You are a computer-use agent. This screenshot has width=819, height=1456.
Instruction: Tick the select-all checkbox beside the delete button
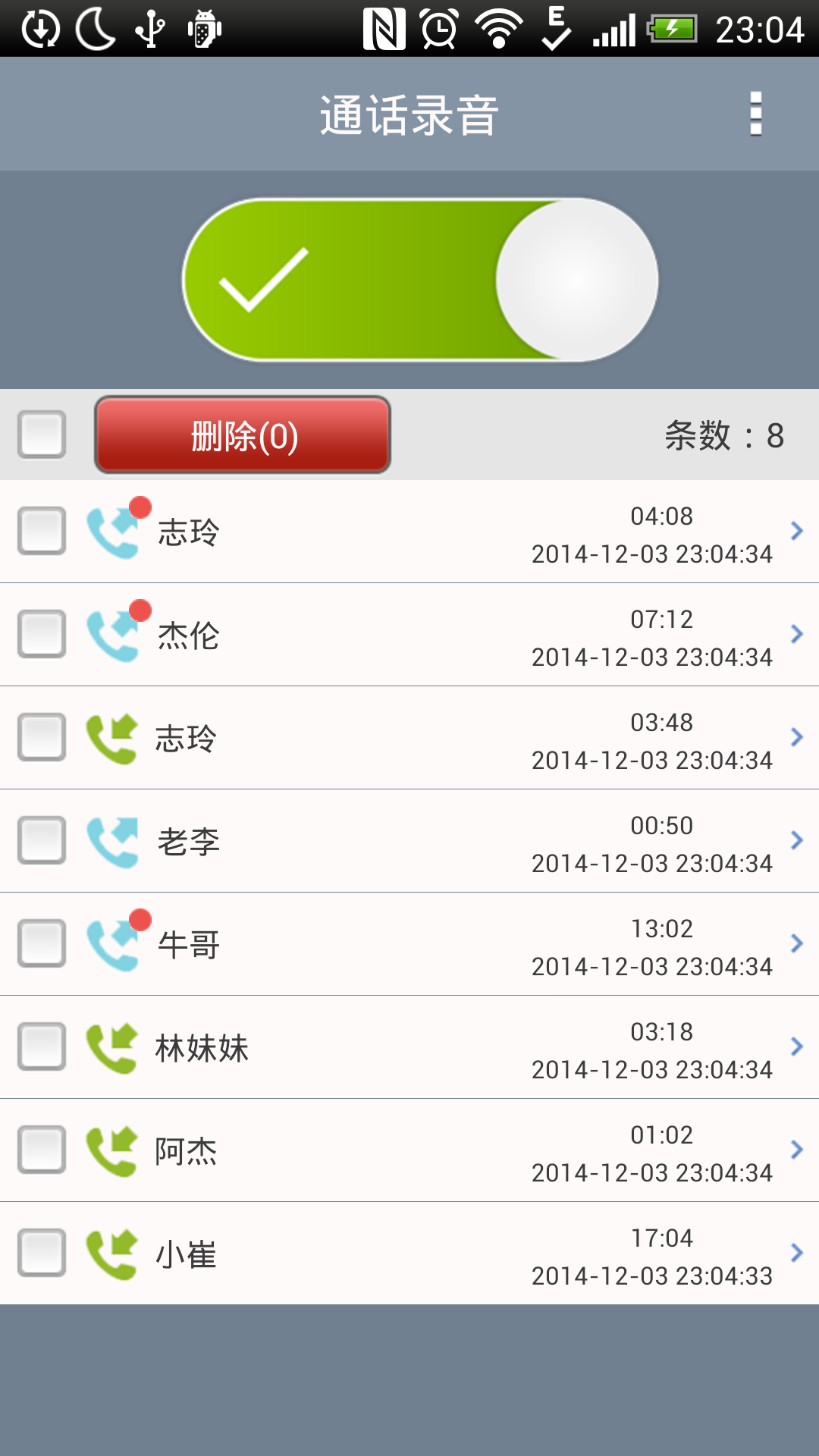(42, 435)
